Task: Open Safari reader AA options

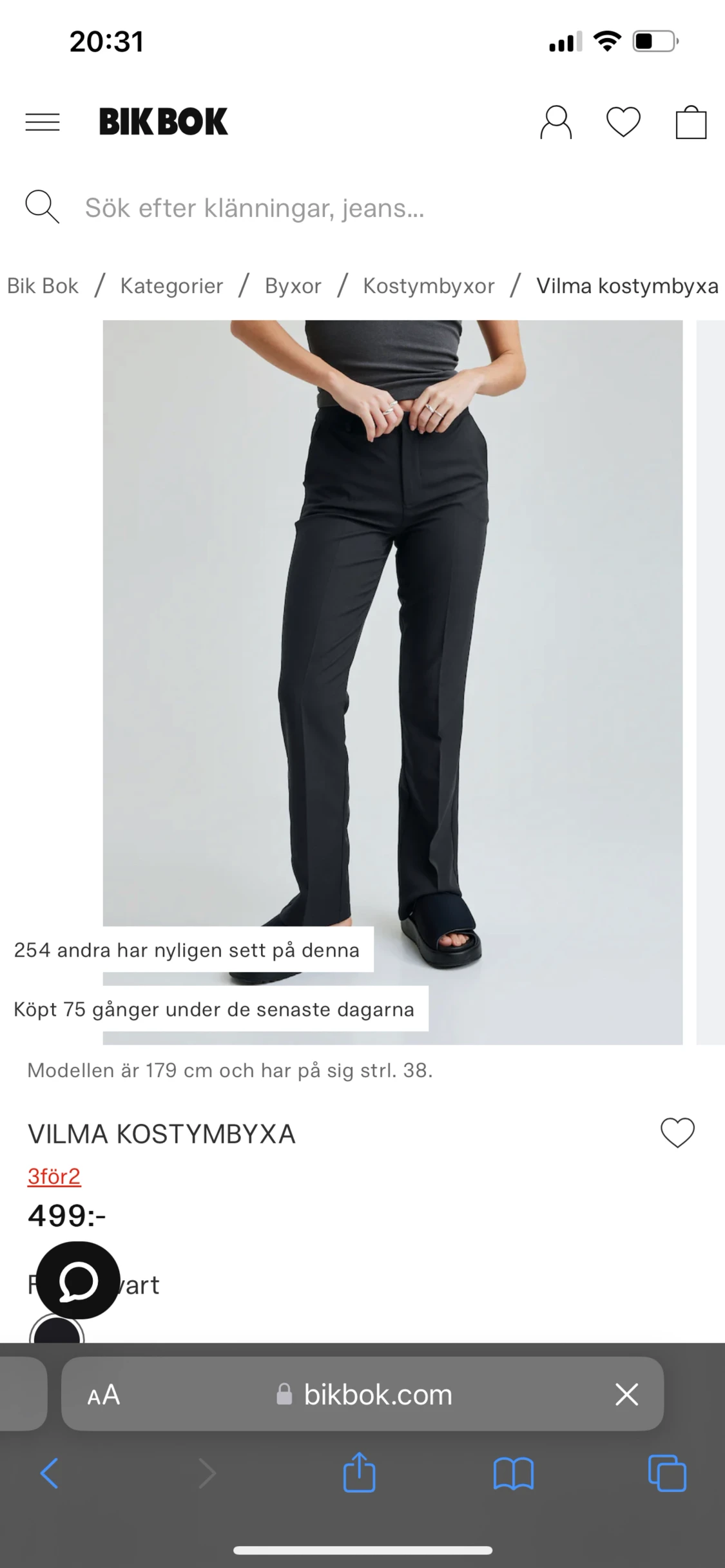Action: pyautogui.click(x=104, y=1395)
